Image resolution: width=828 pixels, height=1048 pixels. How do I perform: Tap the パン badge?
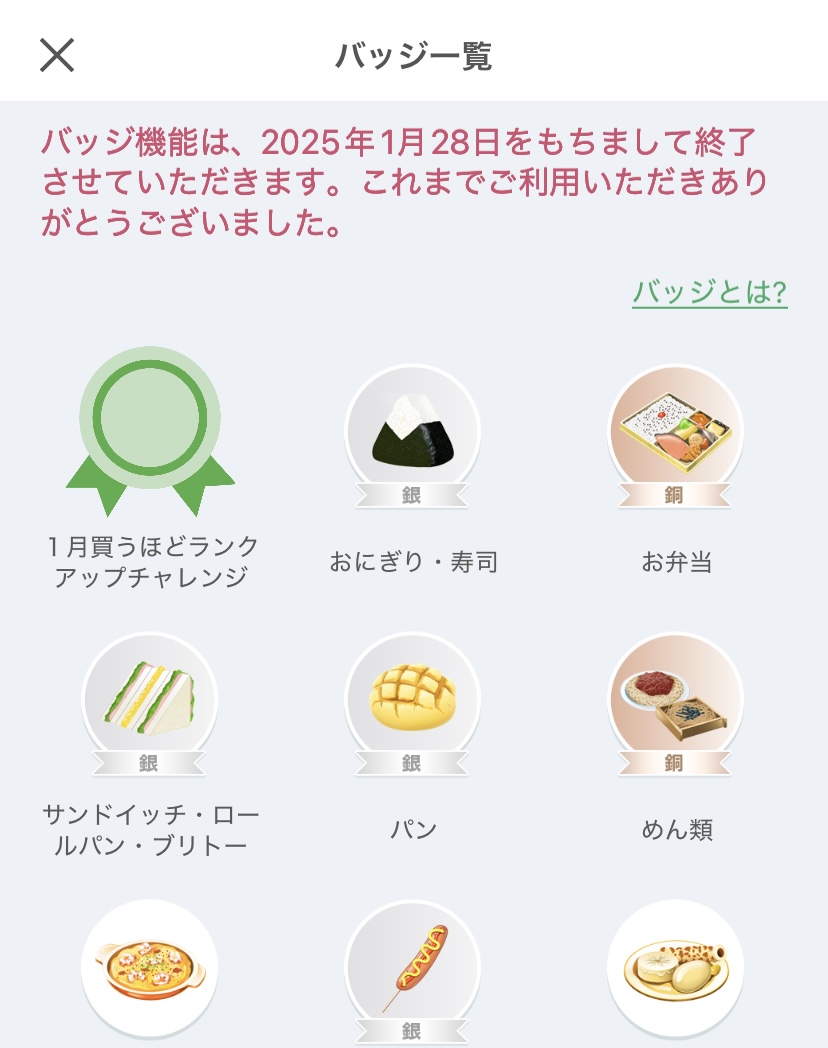click(413, 699)
